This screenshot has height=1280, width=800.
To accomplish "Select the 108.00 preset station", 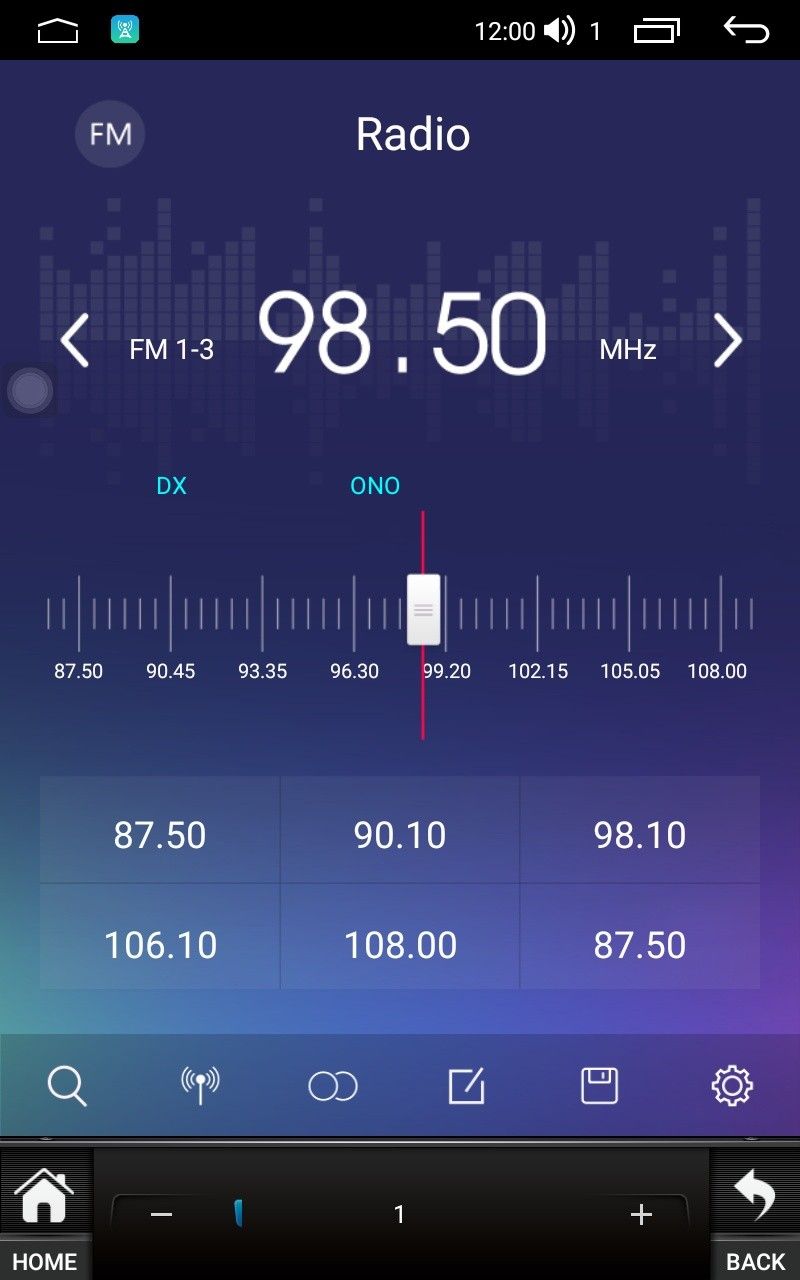I will pyautogui.click(x=400, y=944).
